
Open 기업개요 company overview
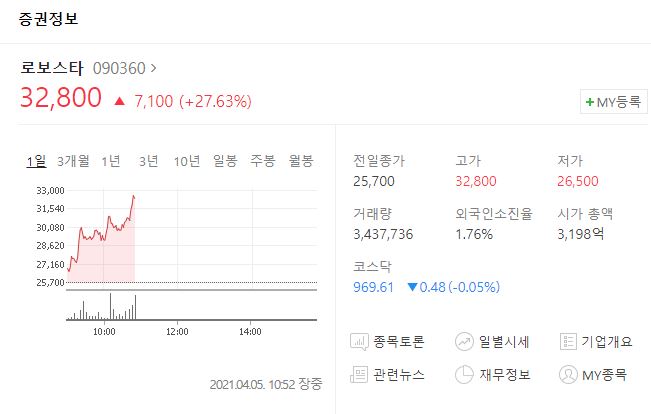[596, 342]
